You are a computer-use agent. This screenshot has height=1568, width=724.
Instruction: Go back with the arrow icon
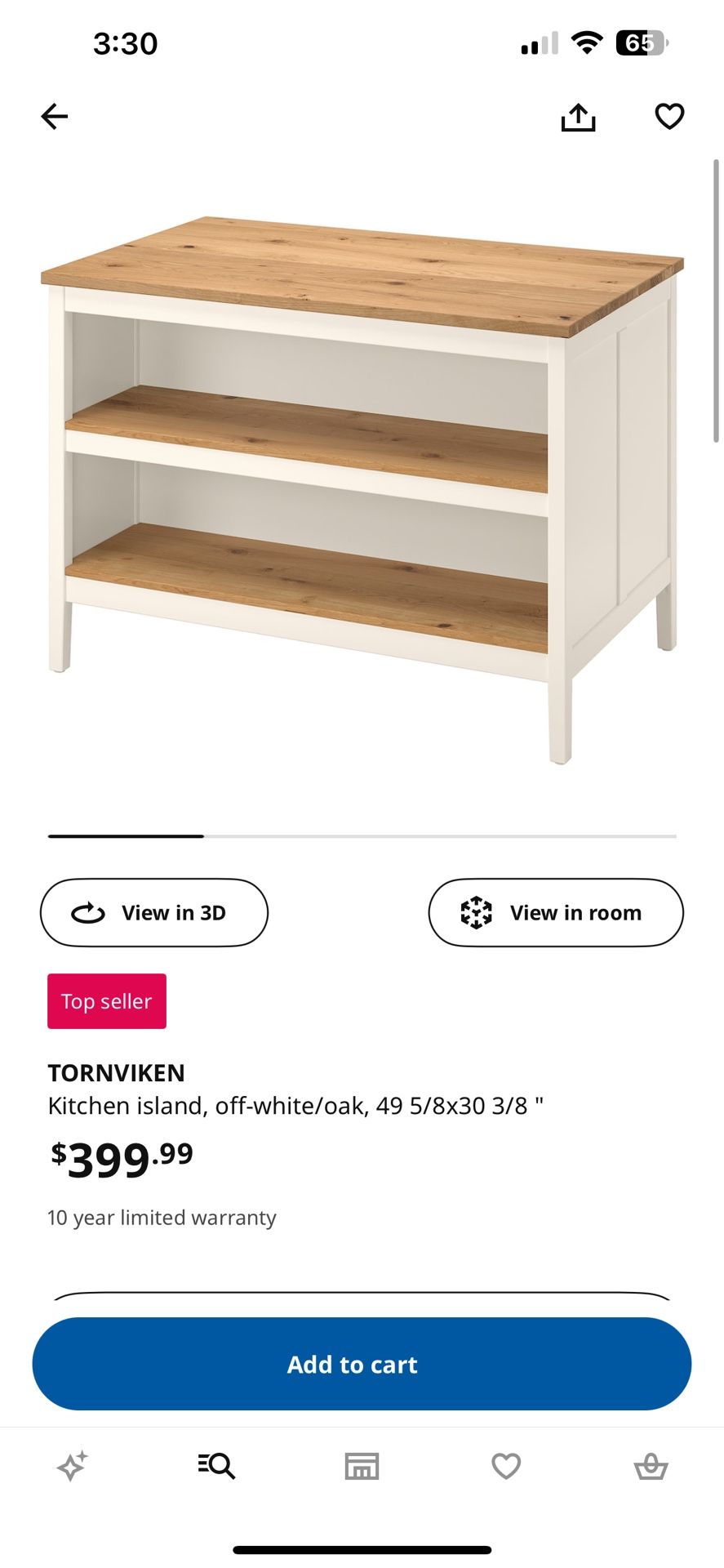[x=55, y=117]
